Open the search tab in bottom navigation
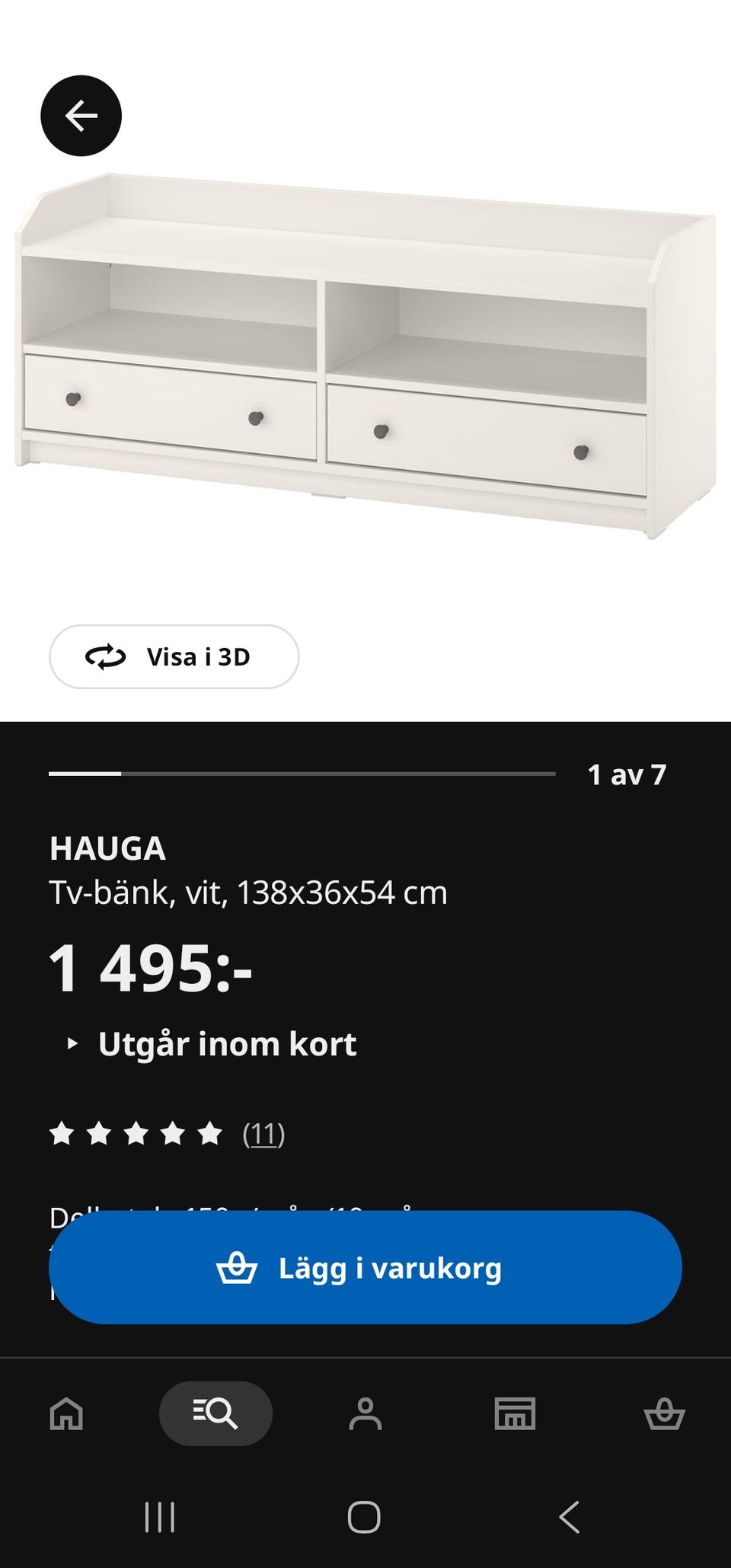Viewport: 731px width, 1568px height. point(215,1414)
